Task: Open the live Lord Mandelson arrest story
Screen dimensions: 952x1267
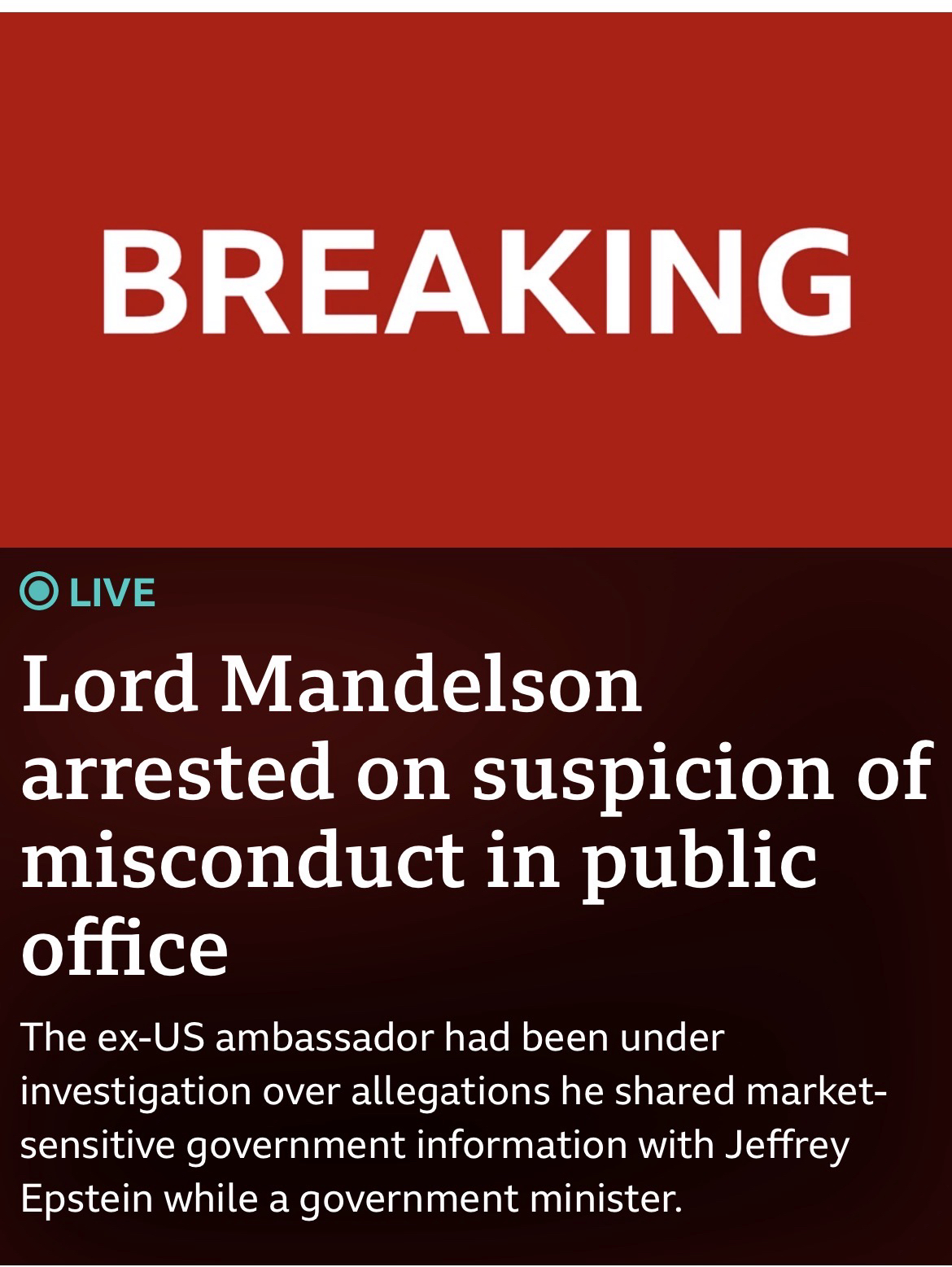Action: click(474, 814)
